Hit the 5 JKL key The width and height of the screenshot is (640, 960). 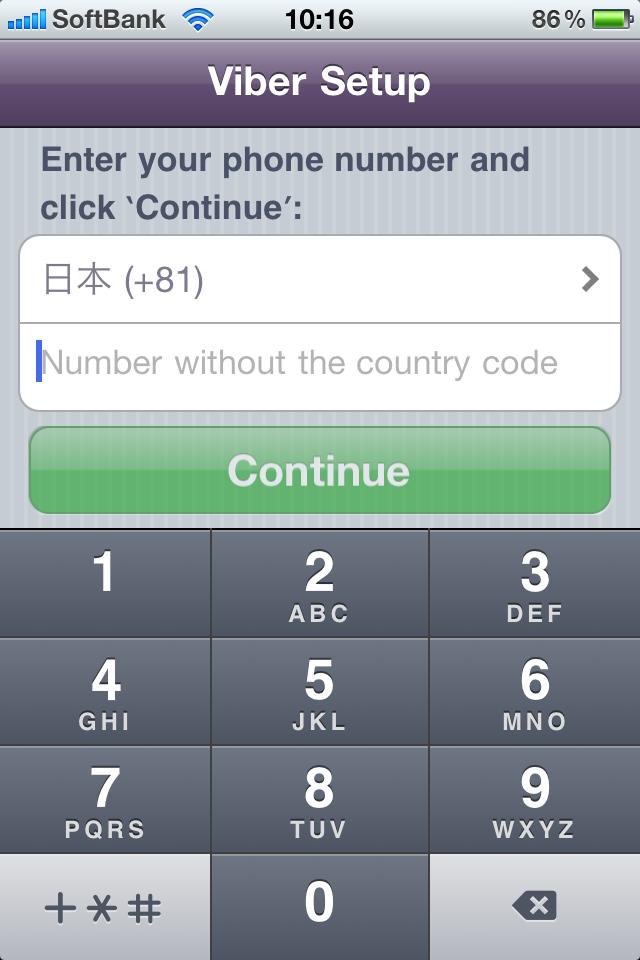[319, 692]
